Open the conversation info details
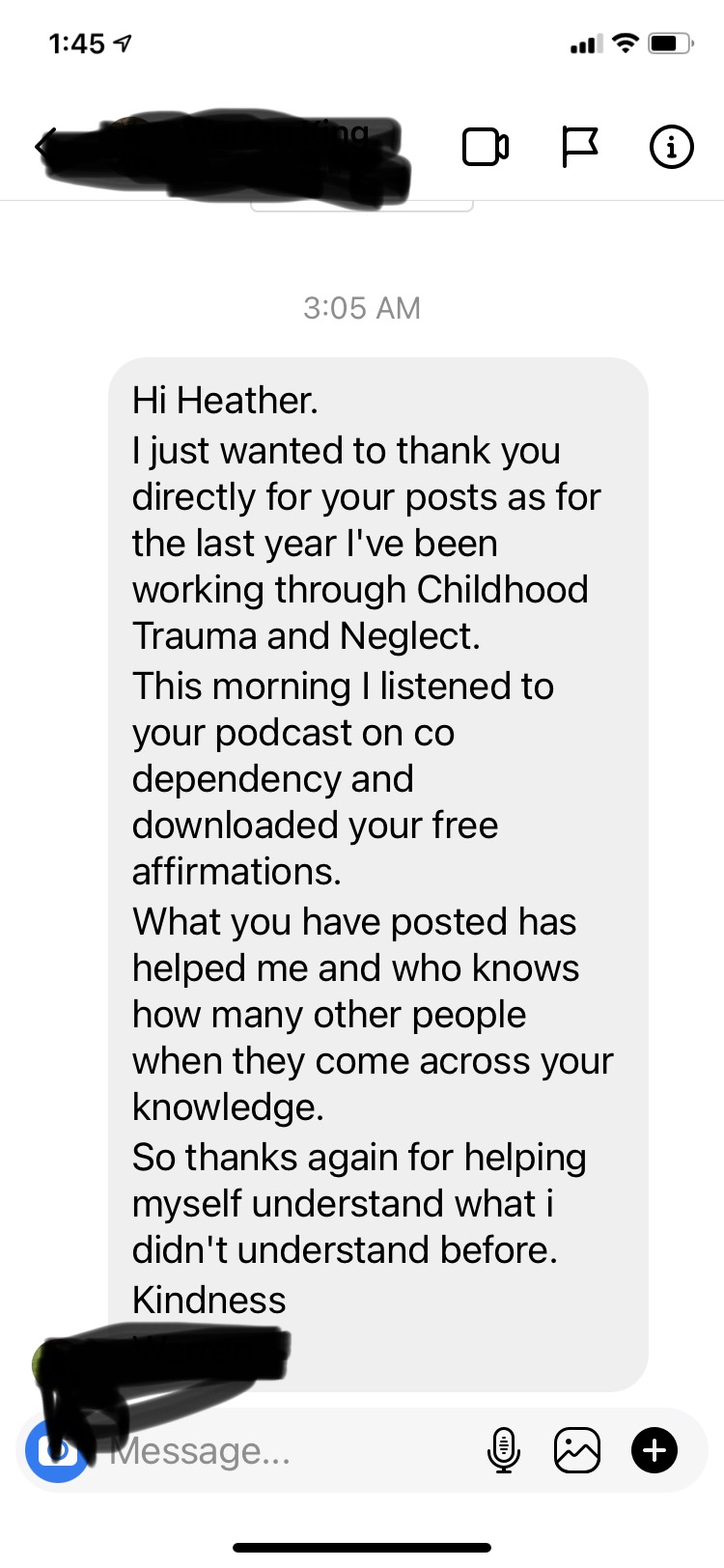Viewport: 724px width, 1568px height. (x=671, y=147)
